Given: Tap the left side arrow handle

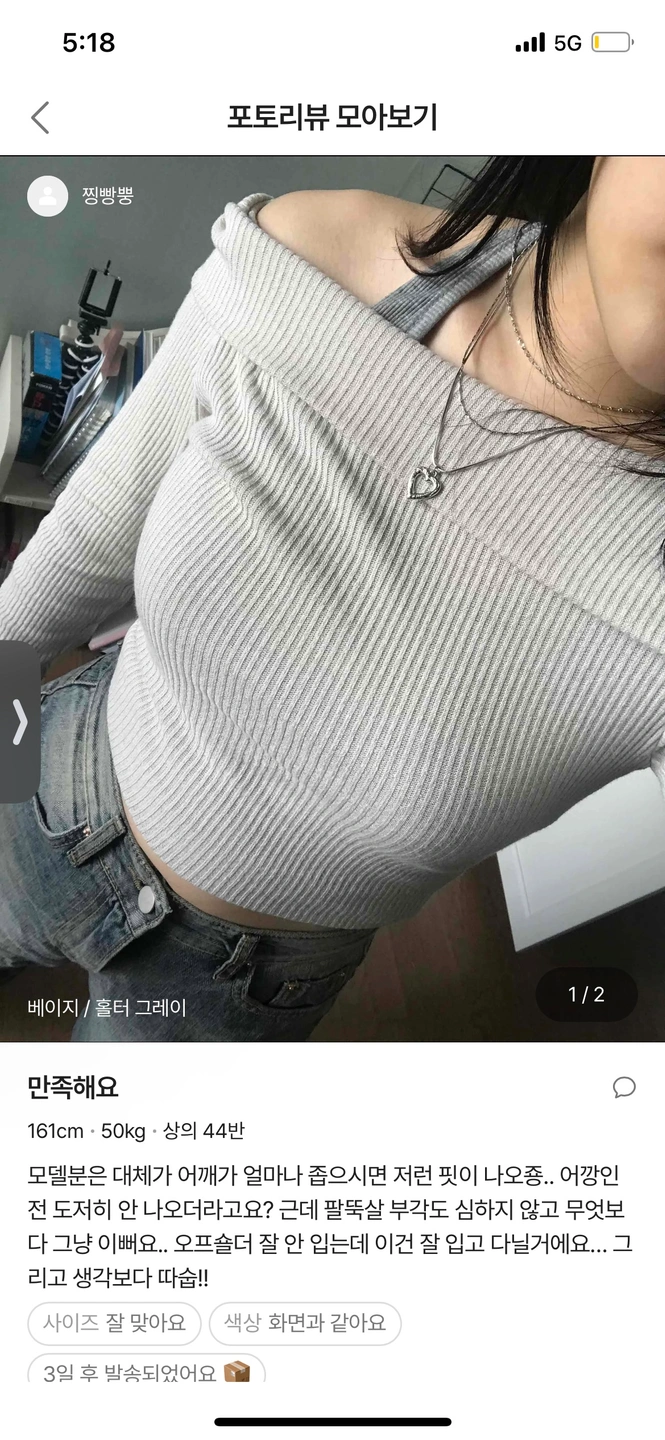Looking at the screenshot, I should click(19, 721).
